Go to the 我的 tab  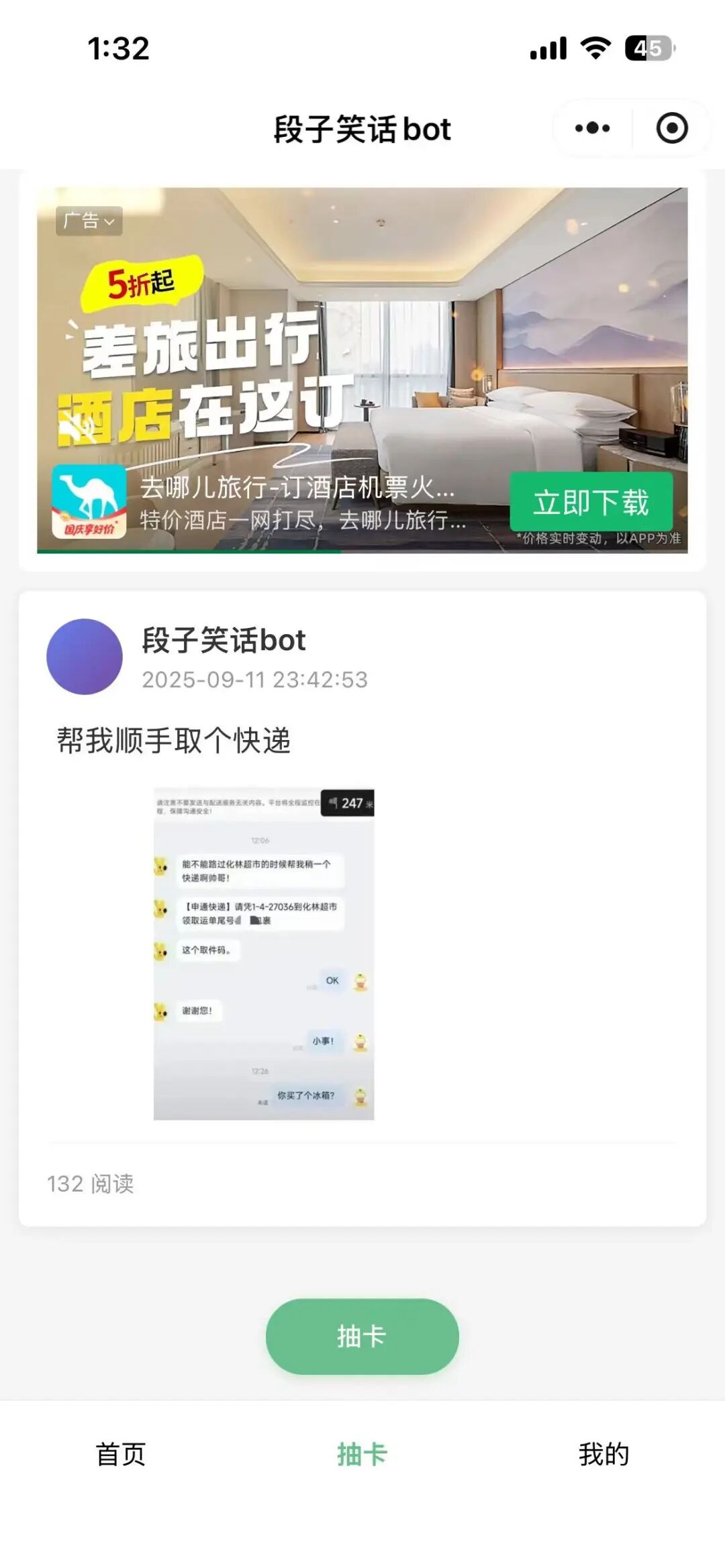click(x=603, y=1454)
